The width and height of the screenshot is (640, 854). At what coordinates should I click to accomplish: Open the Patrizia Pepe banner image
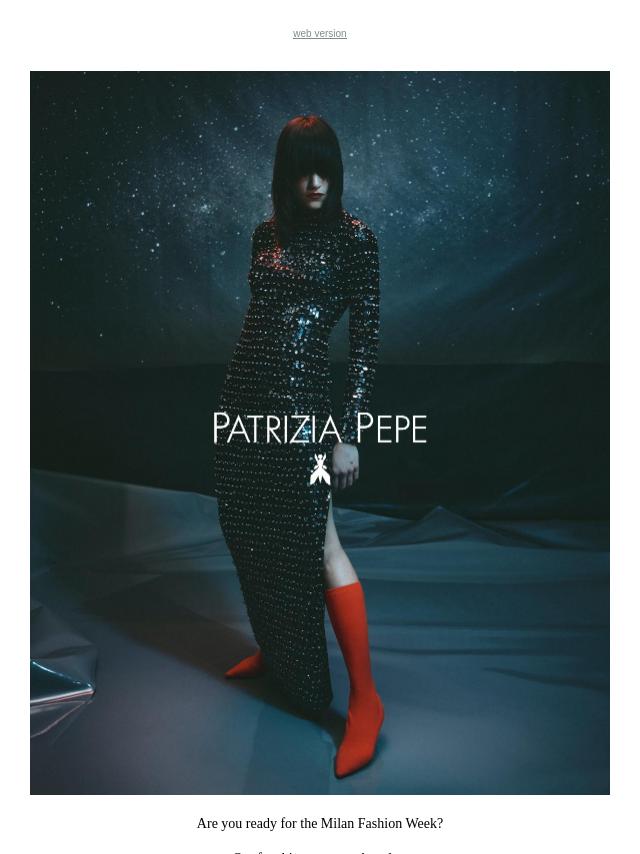(x=320, y=432)
